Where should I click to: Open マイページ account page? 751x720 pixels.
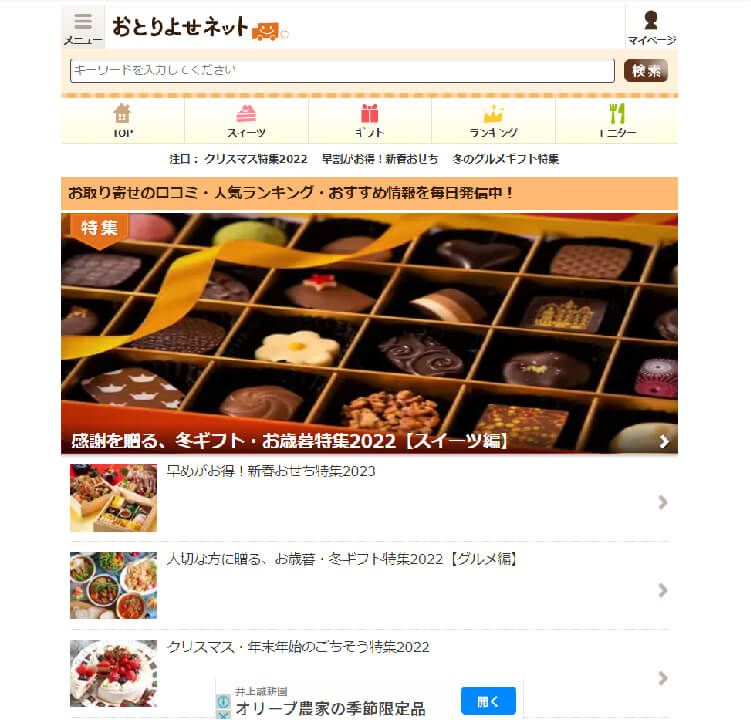[651, 27]
